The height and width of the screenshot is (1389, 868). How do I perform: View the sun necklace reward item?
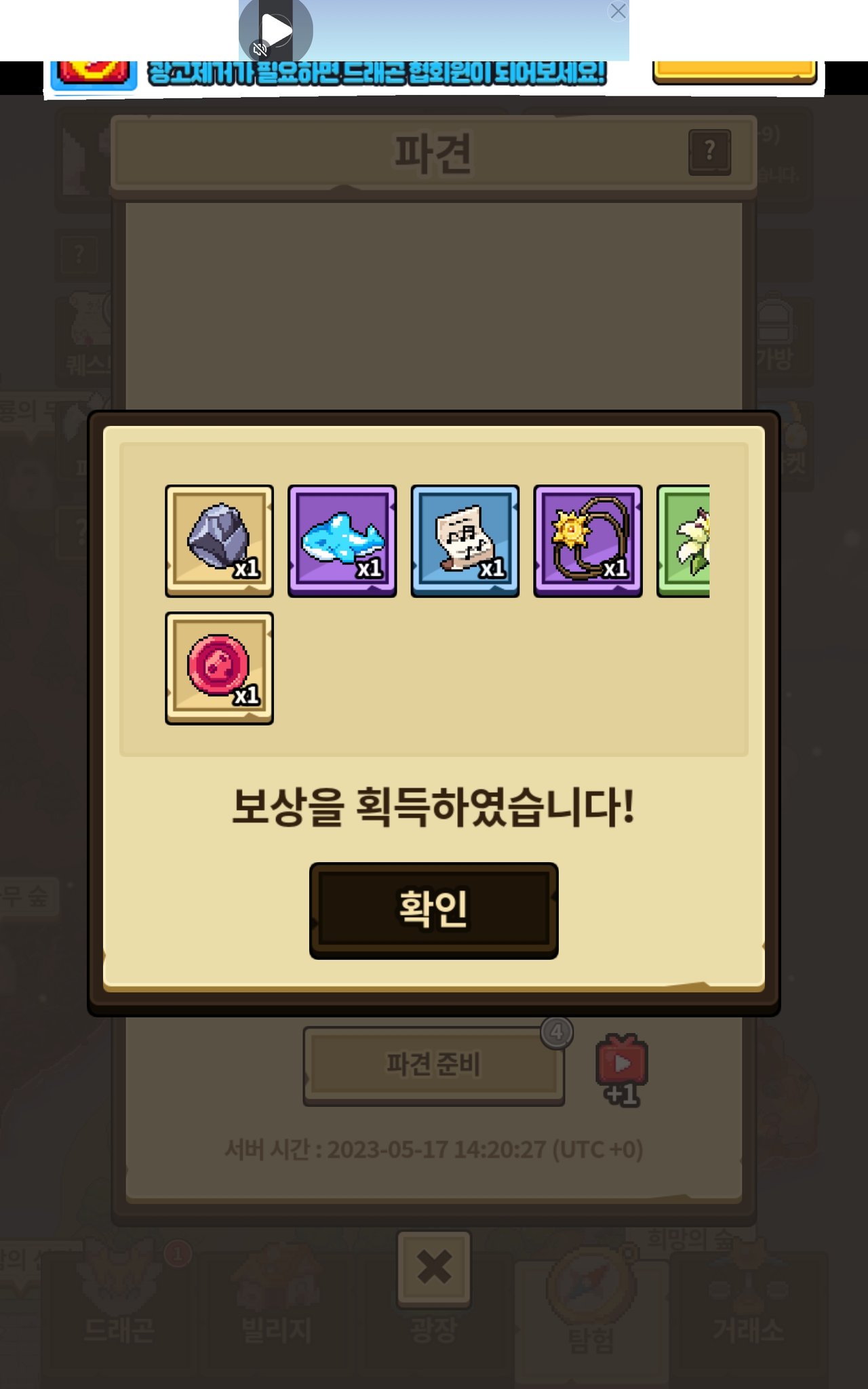[x=587, y=541]
